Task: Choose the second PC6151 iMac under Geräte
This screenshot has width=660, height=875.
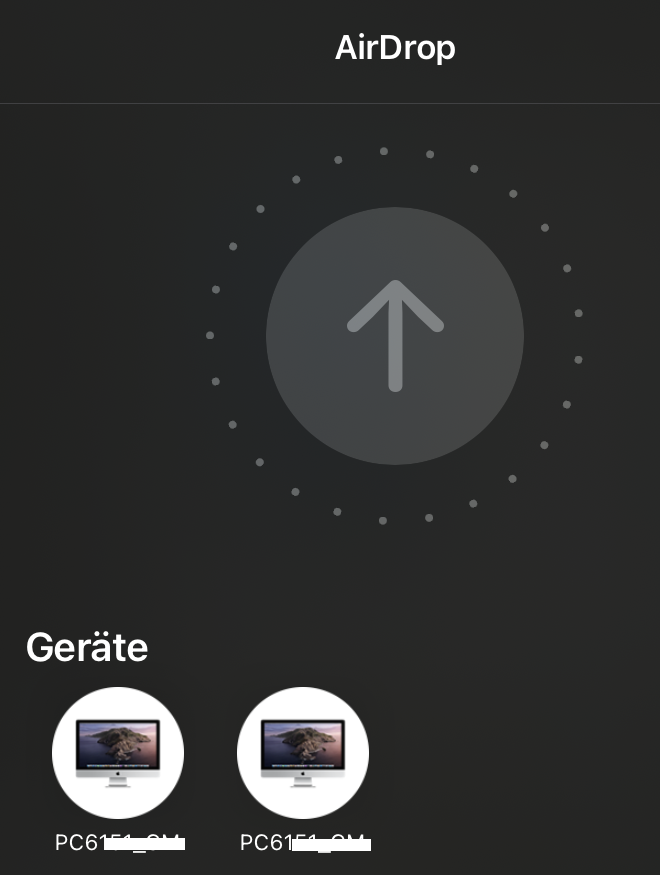Action: 303,753
